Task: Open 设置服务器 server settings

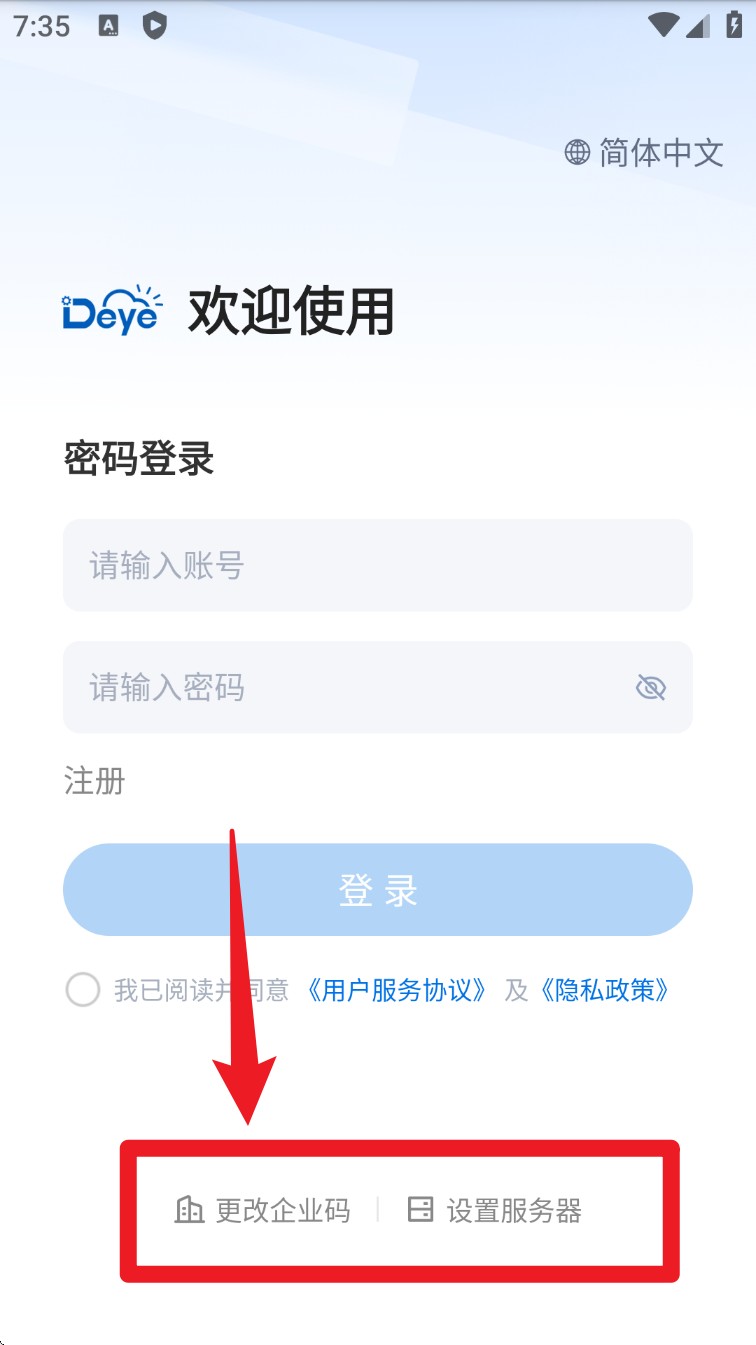Action: coord(495,1211)
